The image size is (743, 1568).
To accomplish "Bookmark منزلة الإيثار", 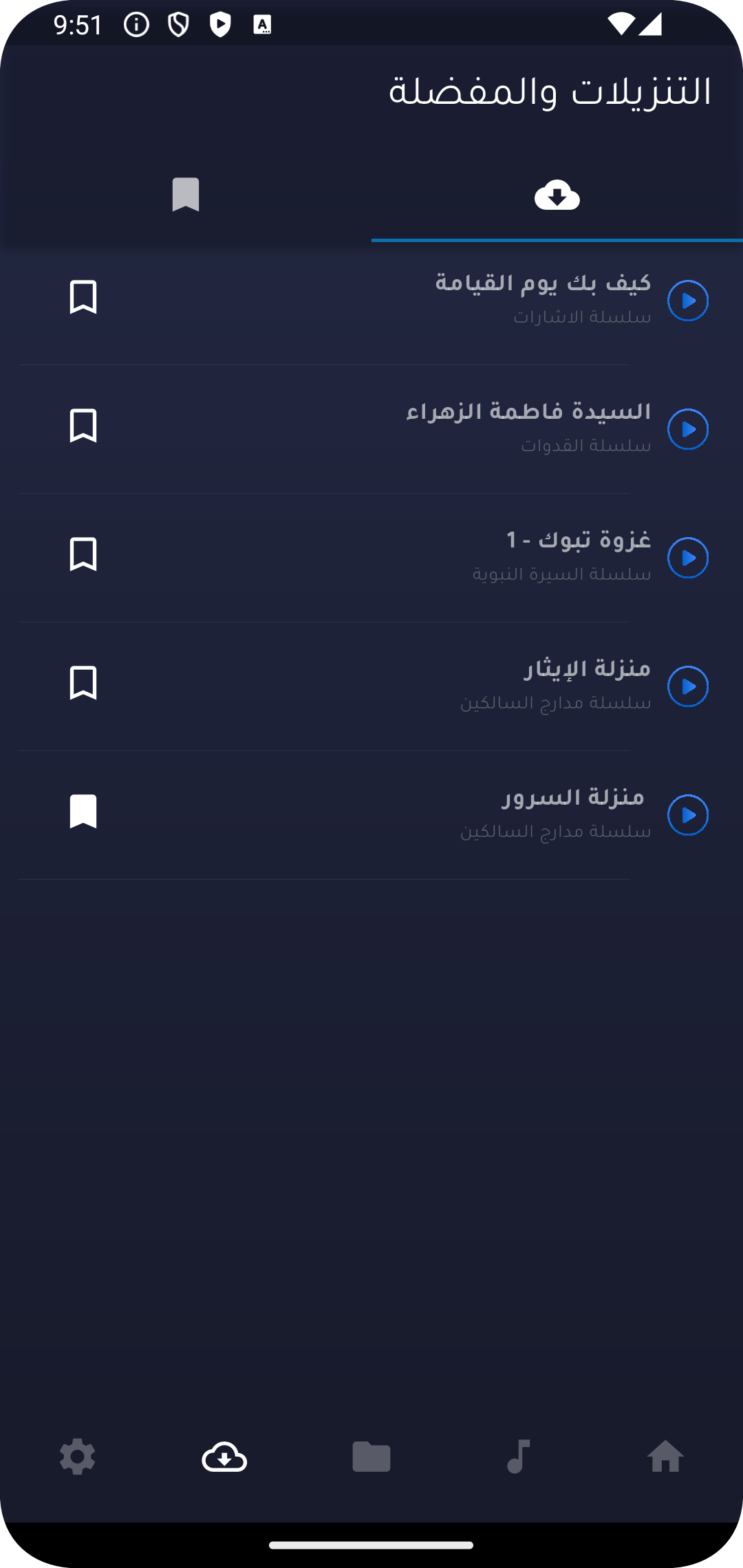I will pyautogui.click(x=83, y=683).
